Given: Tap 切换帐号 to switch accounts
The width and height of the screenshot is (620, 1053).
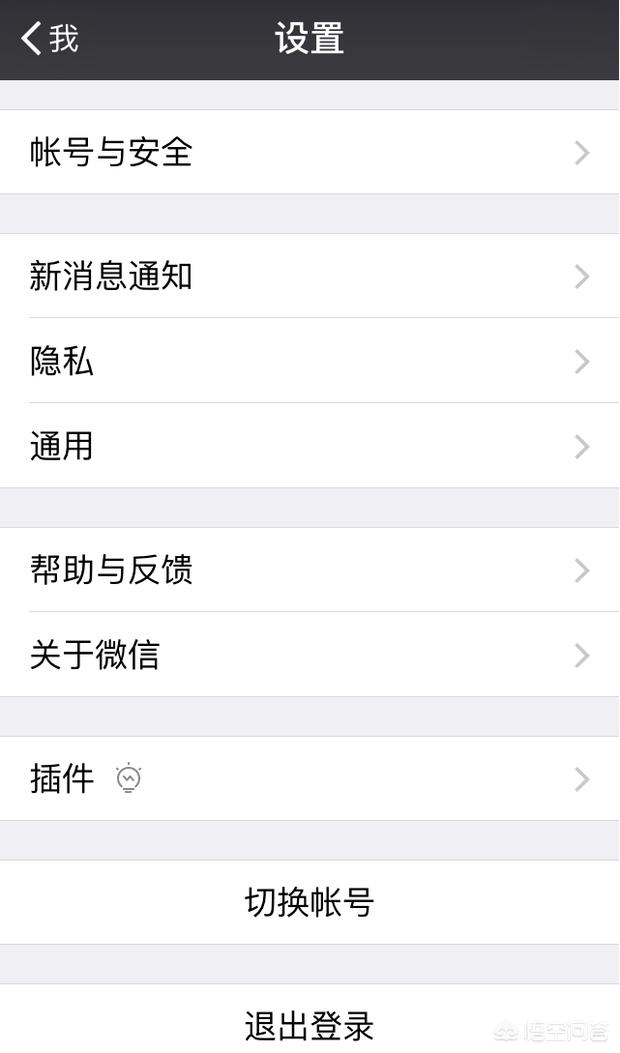Looking at the screenshot, I should 310,902.
